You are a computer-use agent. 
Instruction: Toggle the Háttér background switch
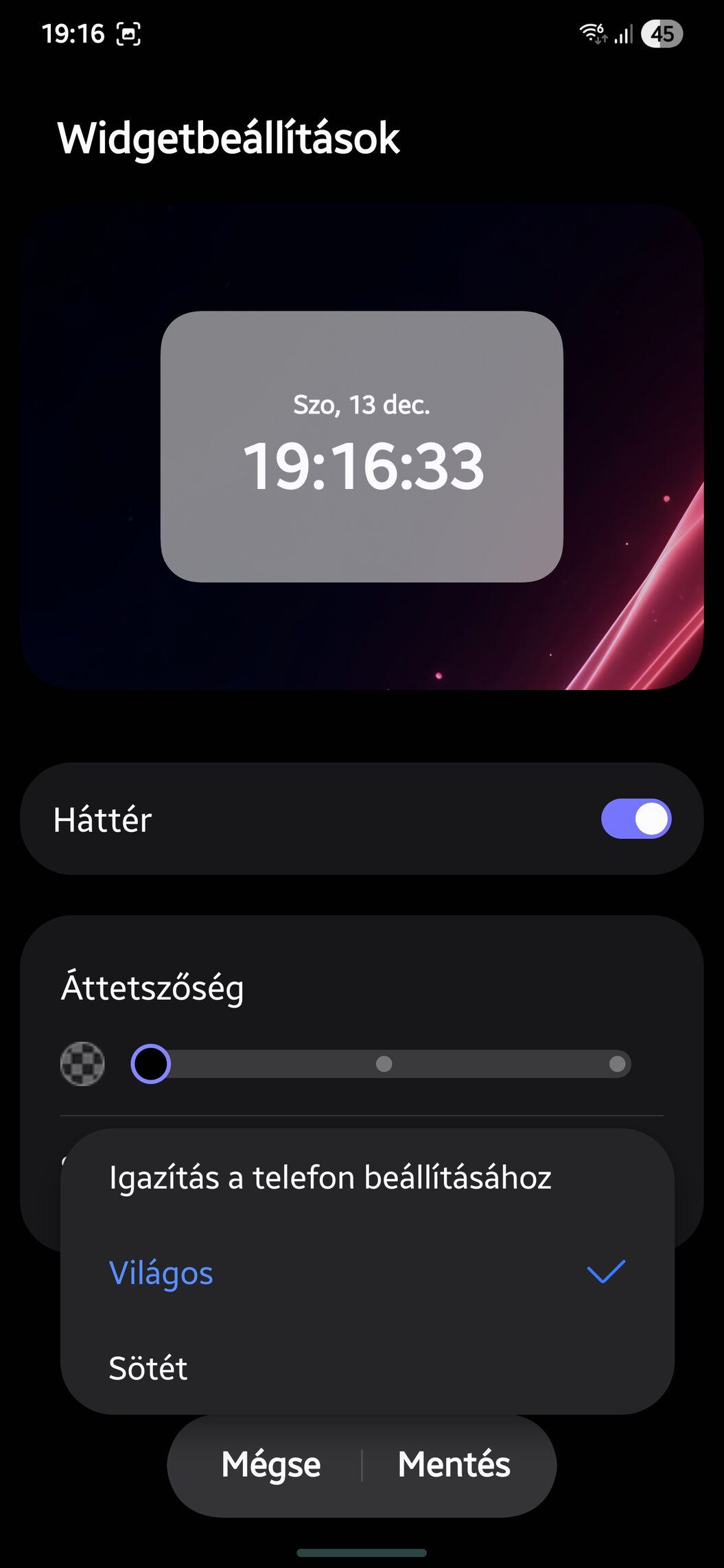click(635, 819)
